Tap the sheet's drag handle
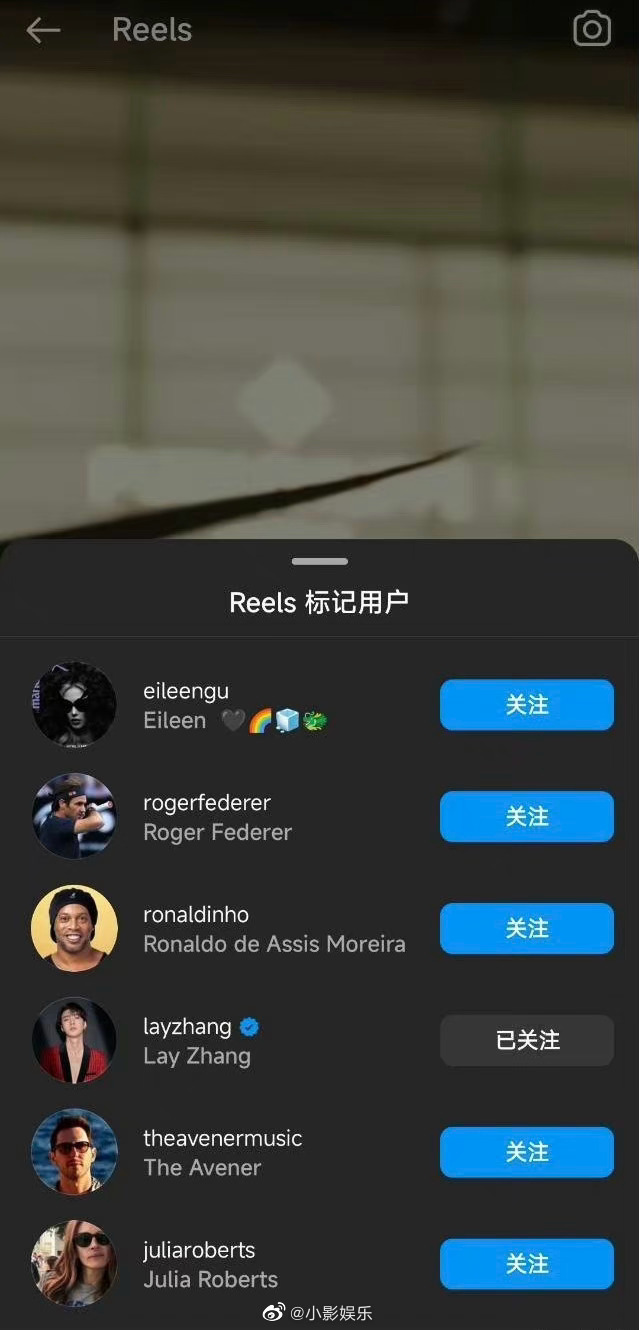Viewport: 639px width, 1330px height. click(320, 562)
